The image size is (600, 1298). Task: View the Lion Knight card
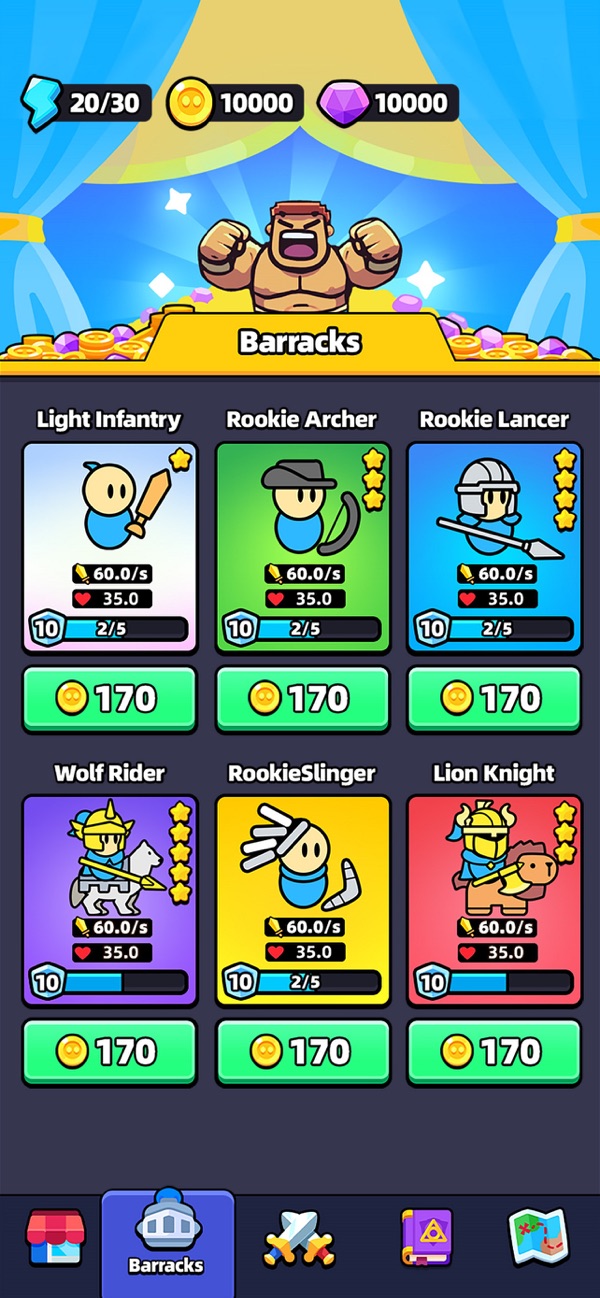[494, 900]
